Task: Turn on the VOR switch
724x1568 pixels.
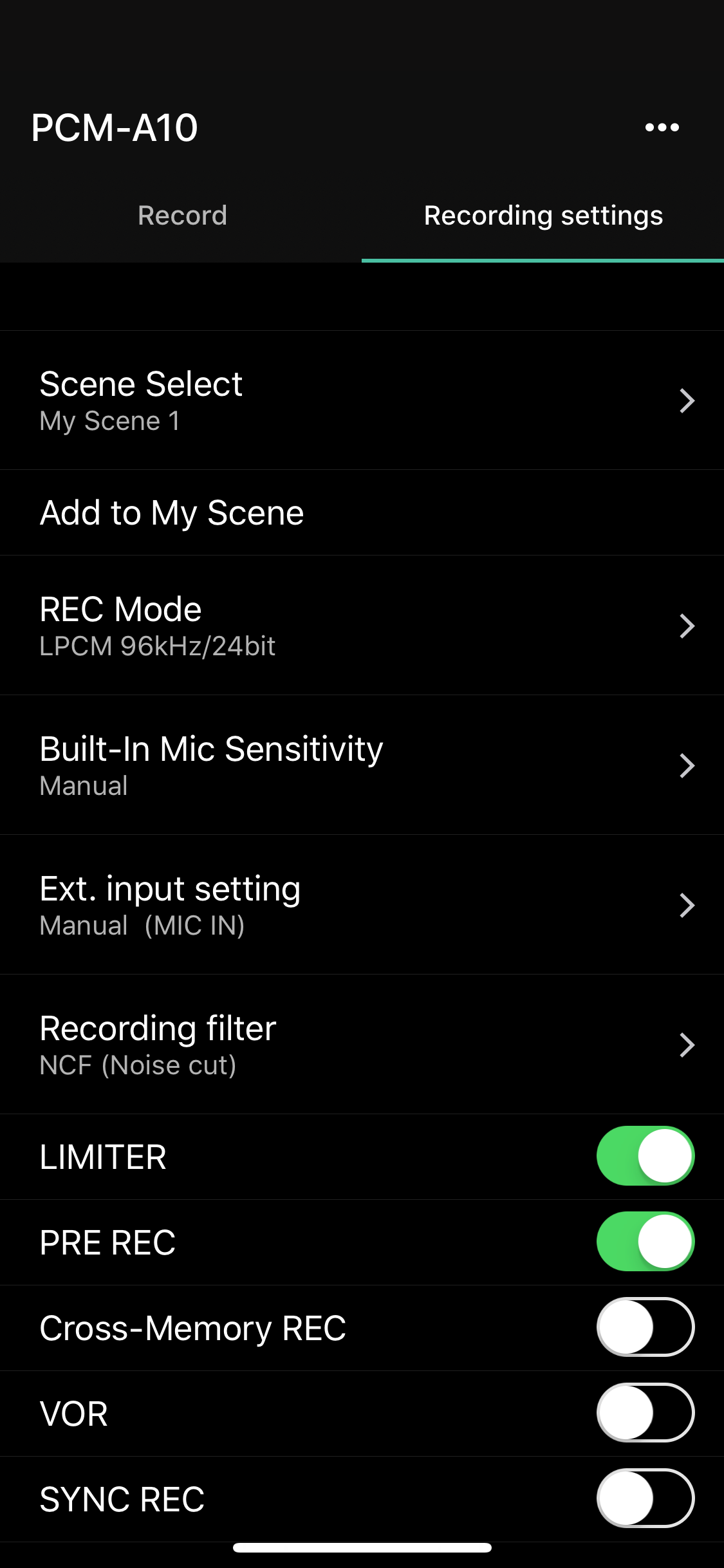Action: (x=645, y=1413)
